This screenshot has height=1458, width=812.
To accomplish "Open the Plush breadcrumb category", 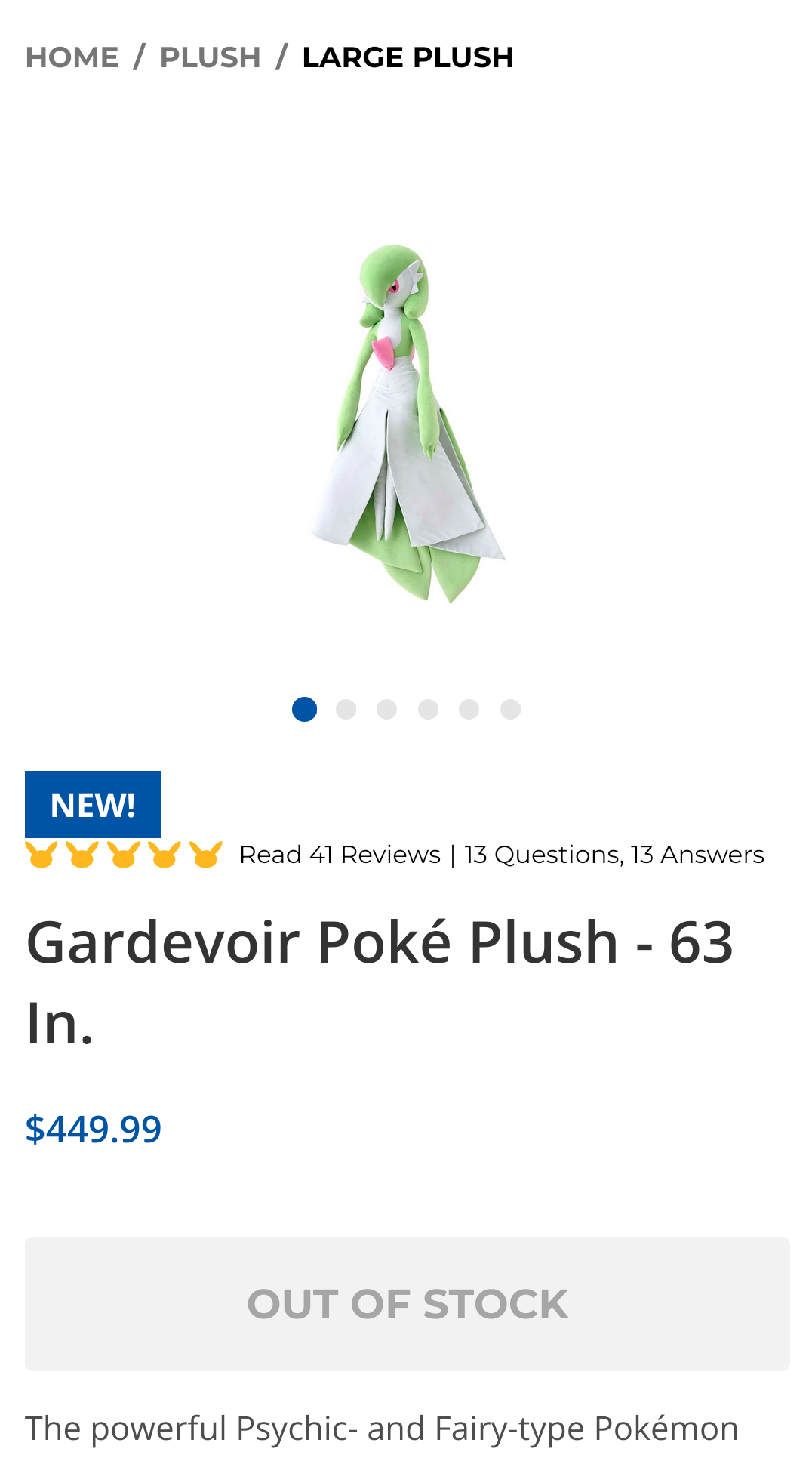I will pyautogui.click(x=210, y=57).
